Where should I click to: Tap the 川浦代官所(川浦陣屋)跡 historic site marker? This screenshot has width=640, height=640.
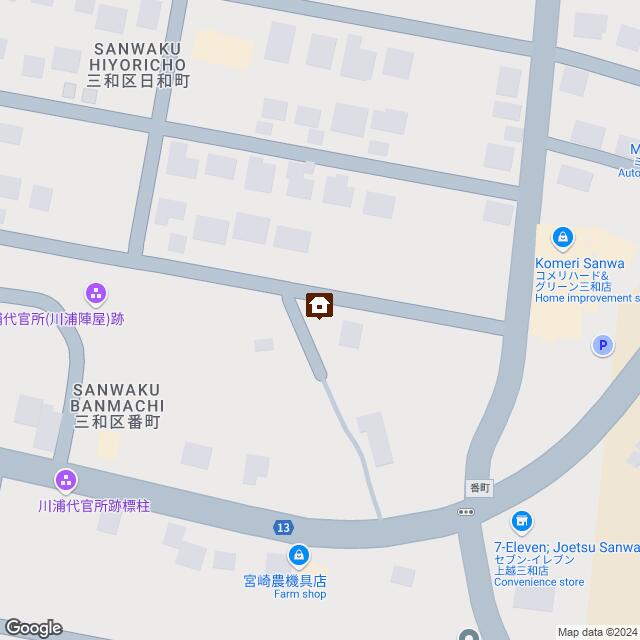click(95, 295)
